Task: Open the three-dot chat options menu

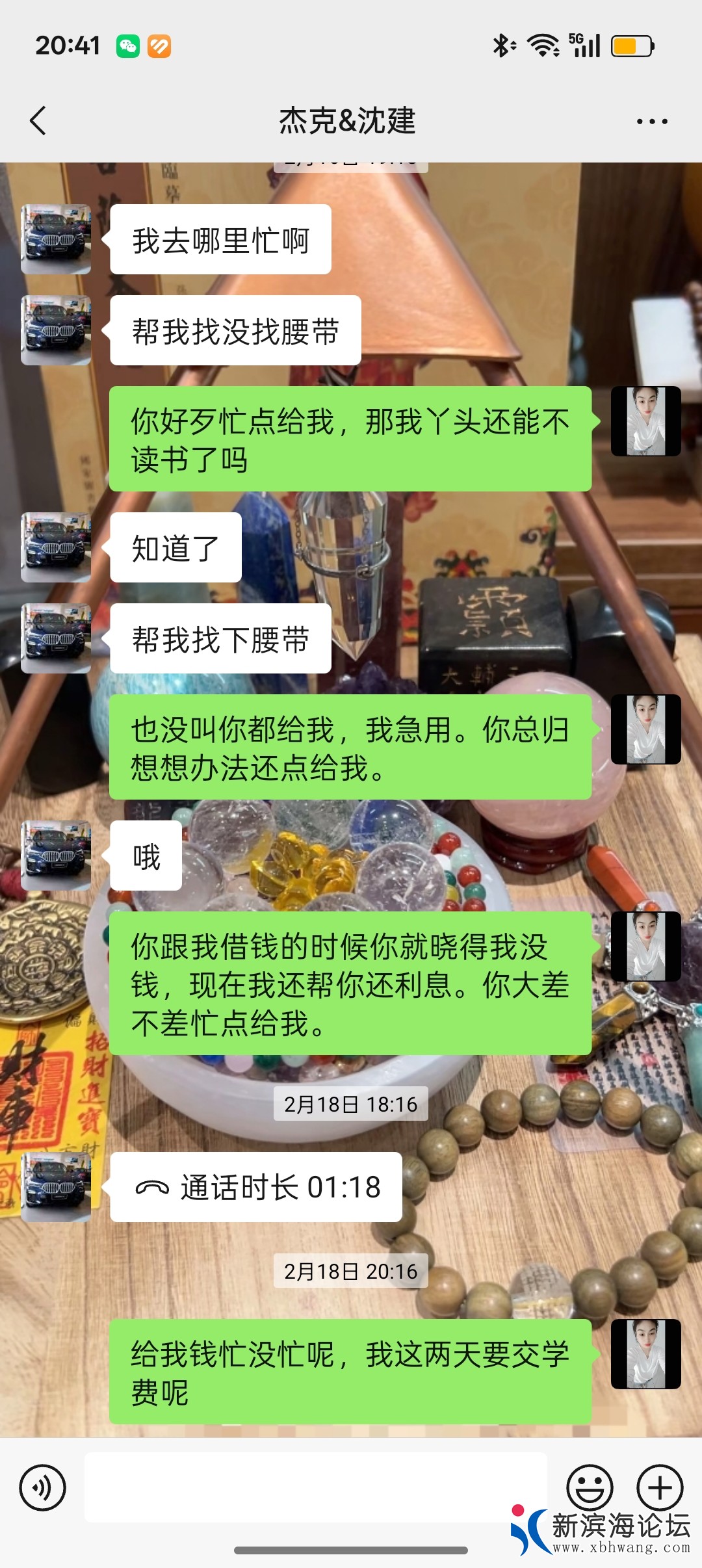Action: pyautogui.click(x=651, y=122)
